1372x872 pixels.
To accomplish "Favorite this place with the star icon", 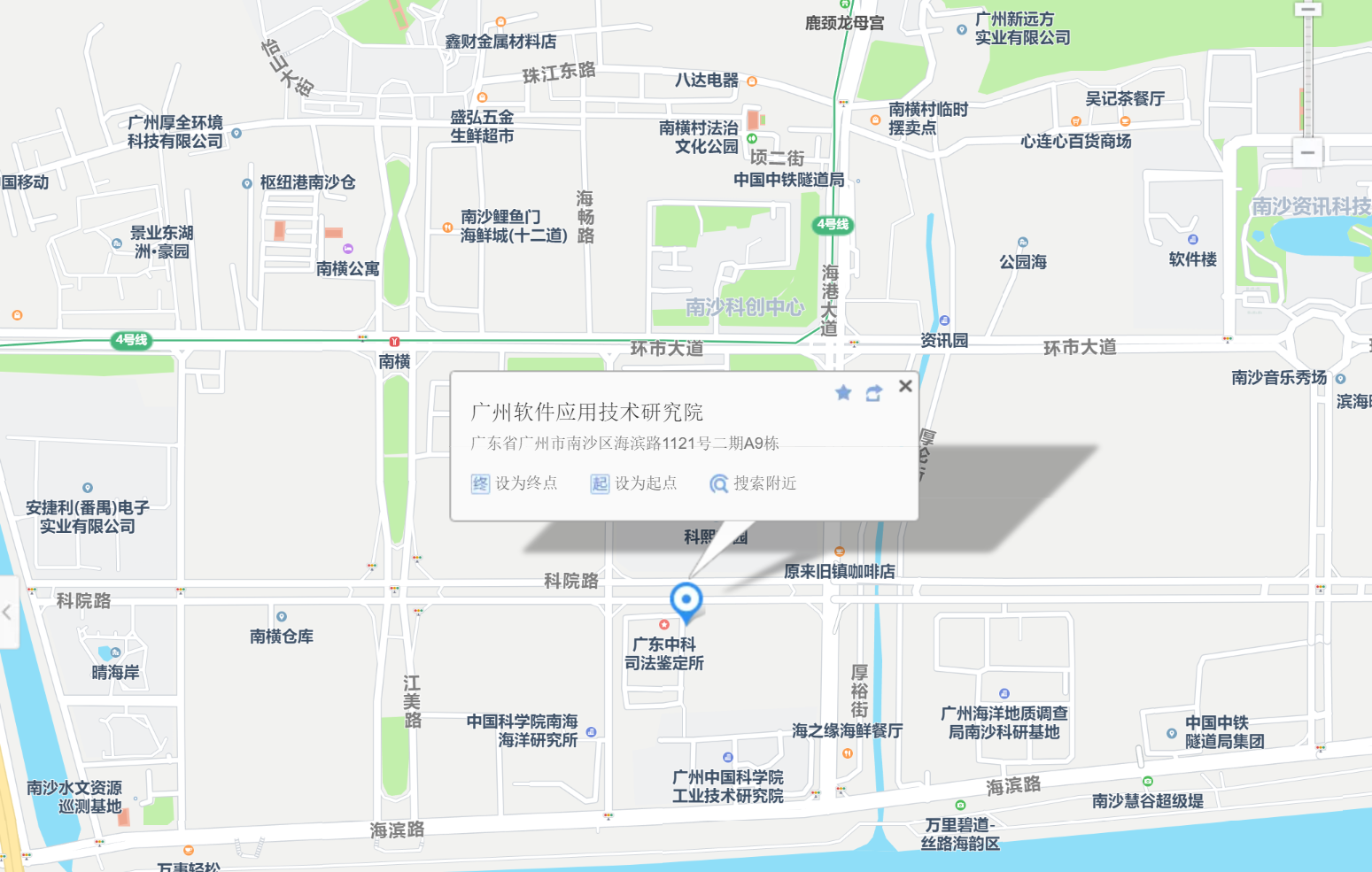I will pyautogui.click(x=843, y=392).
